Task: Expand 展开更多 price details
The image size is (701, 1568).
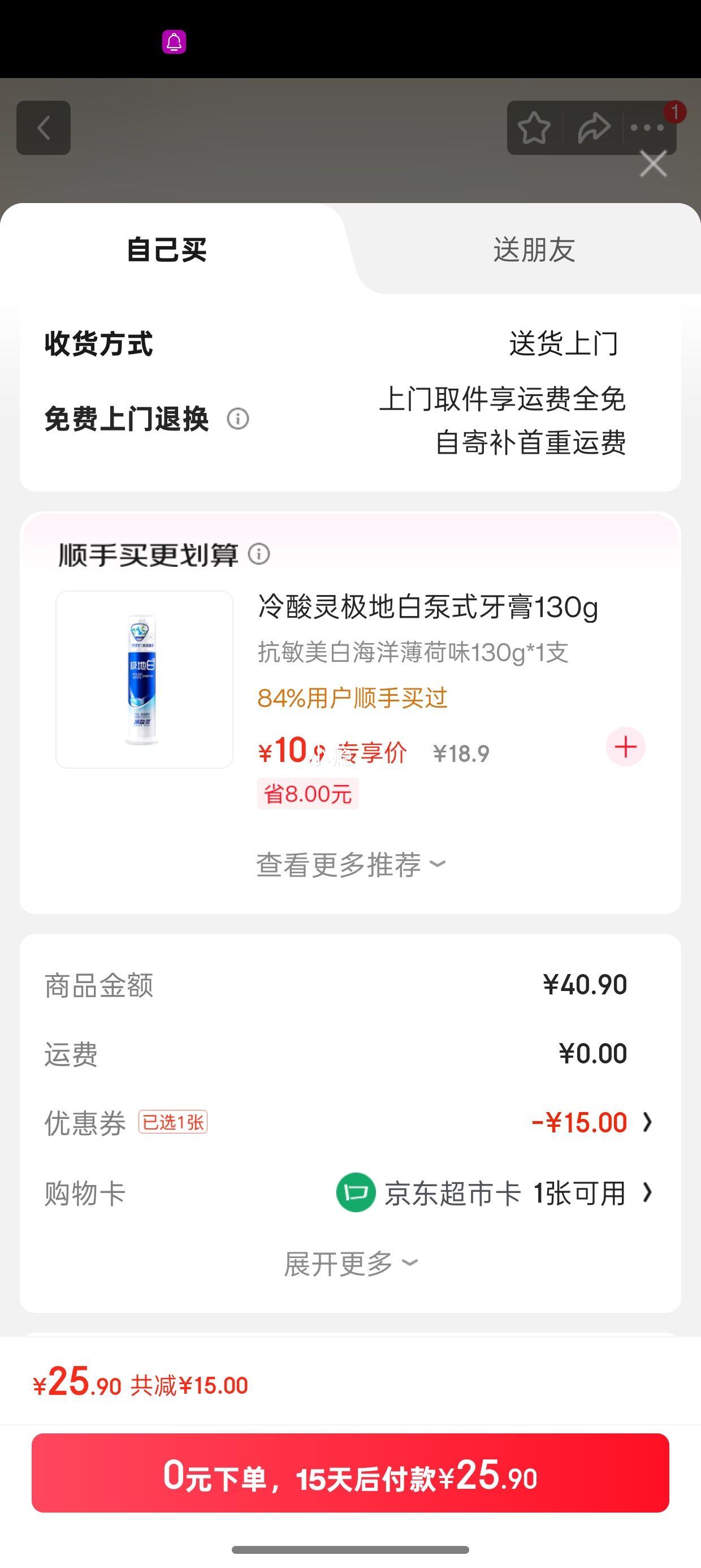Action: (350, 1264)
